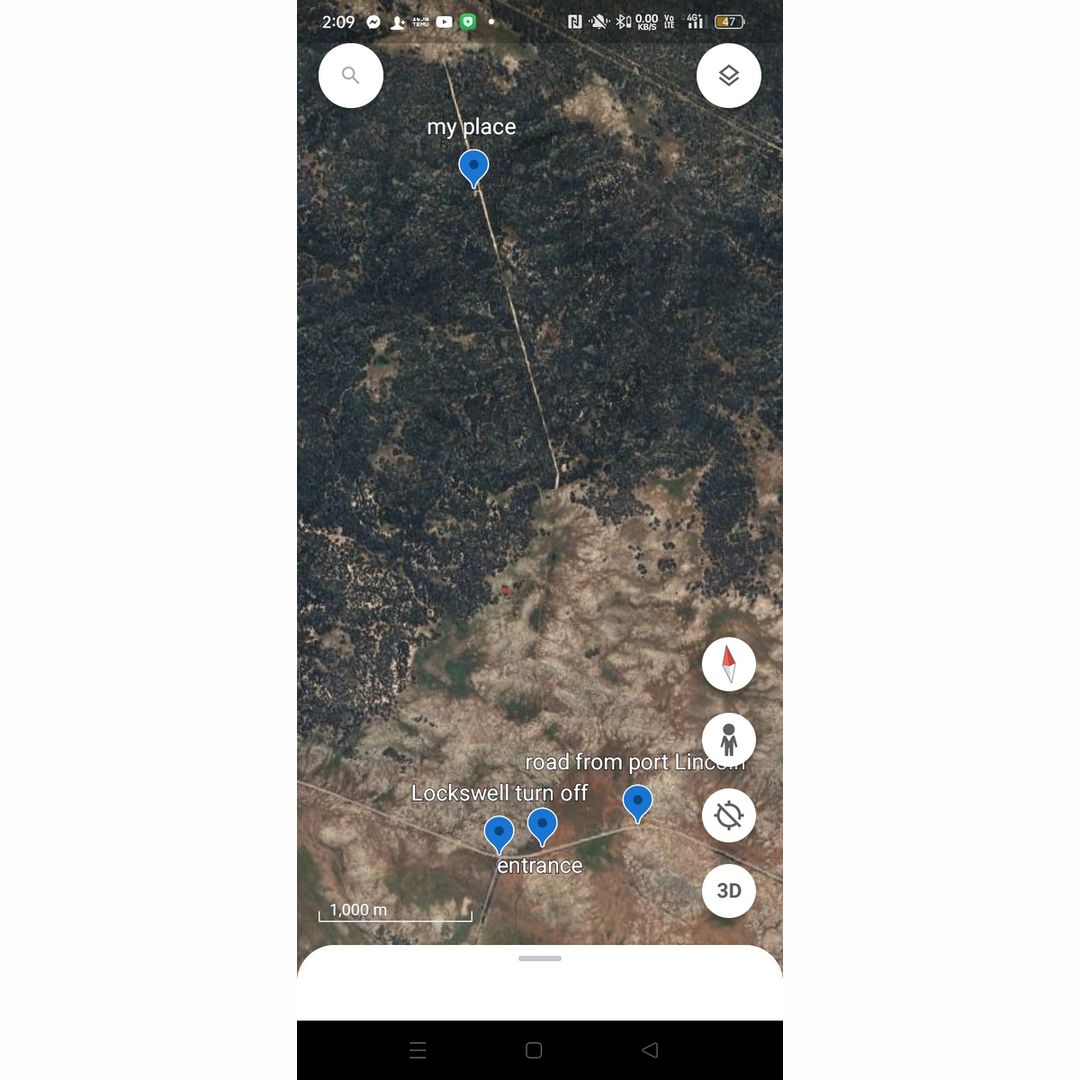Go to the home screen

click(x=534, y=1050)
